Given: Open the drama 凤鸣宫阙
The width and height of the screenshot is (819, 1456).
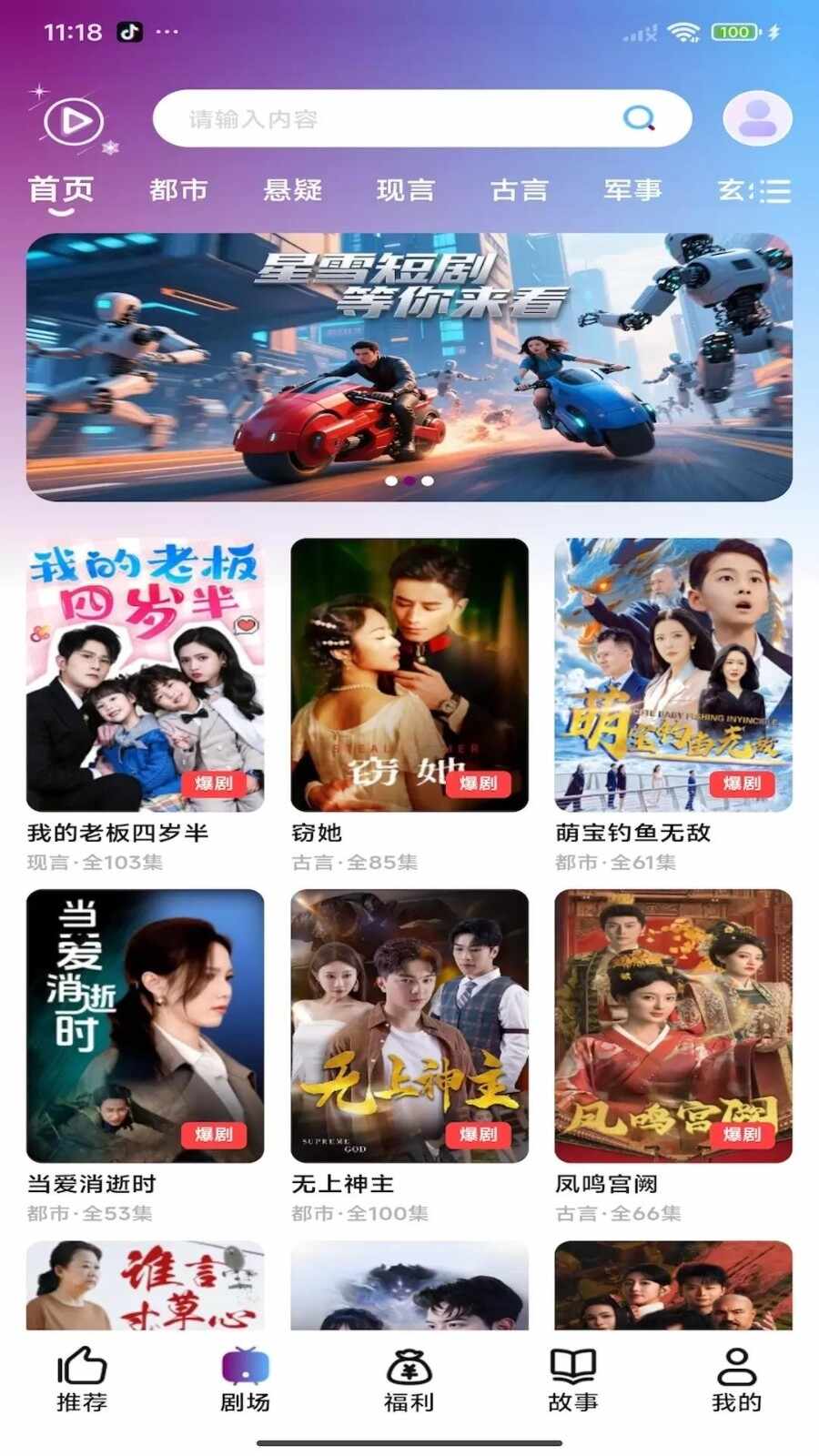Looking at the screenshot, I should [x=673, y=1026].
